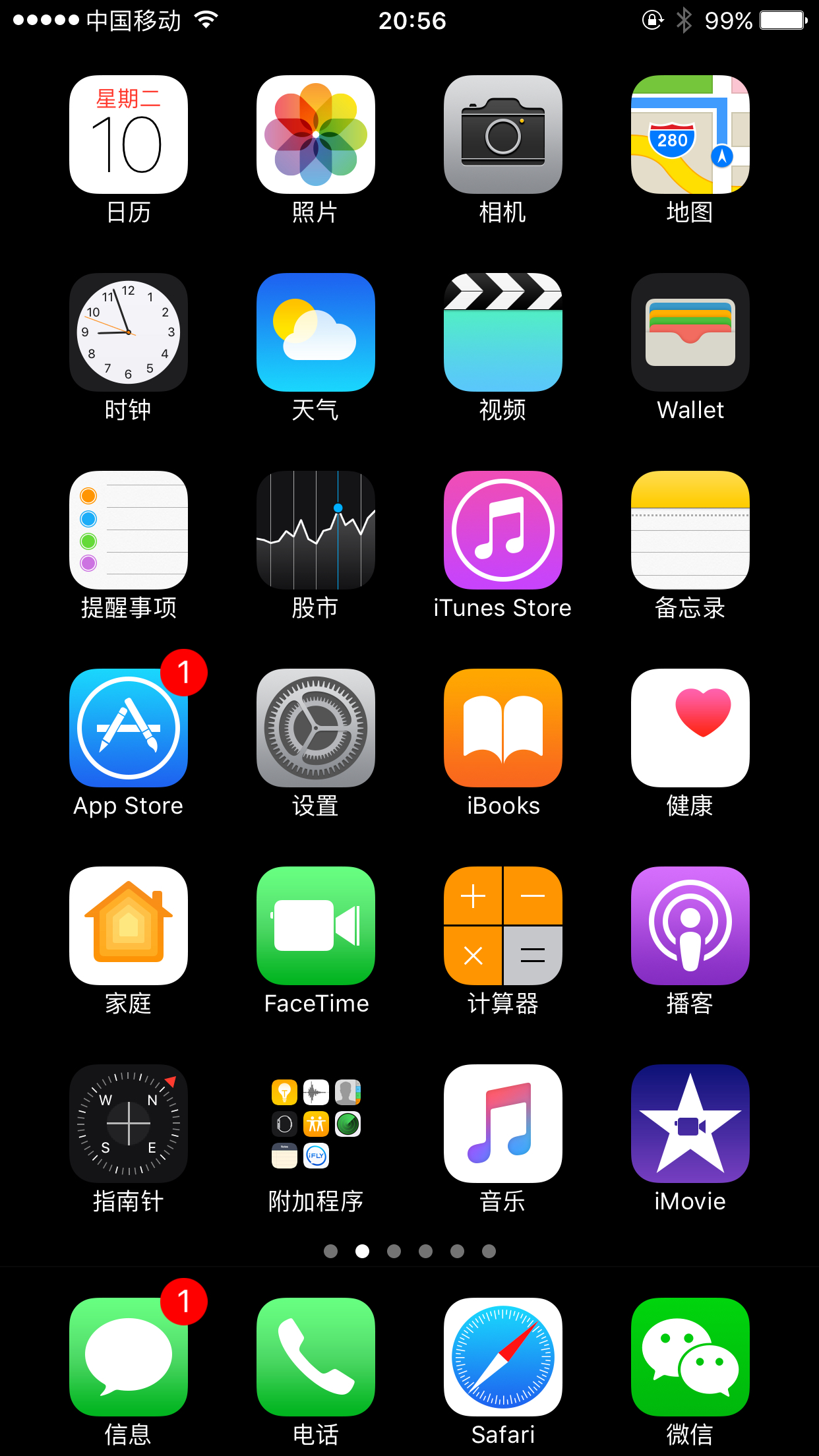Launch iBooks
This screenshot has height=1456, width=819.
pos(502,728)
